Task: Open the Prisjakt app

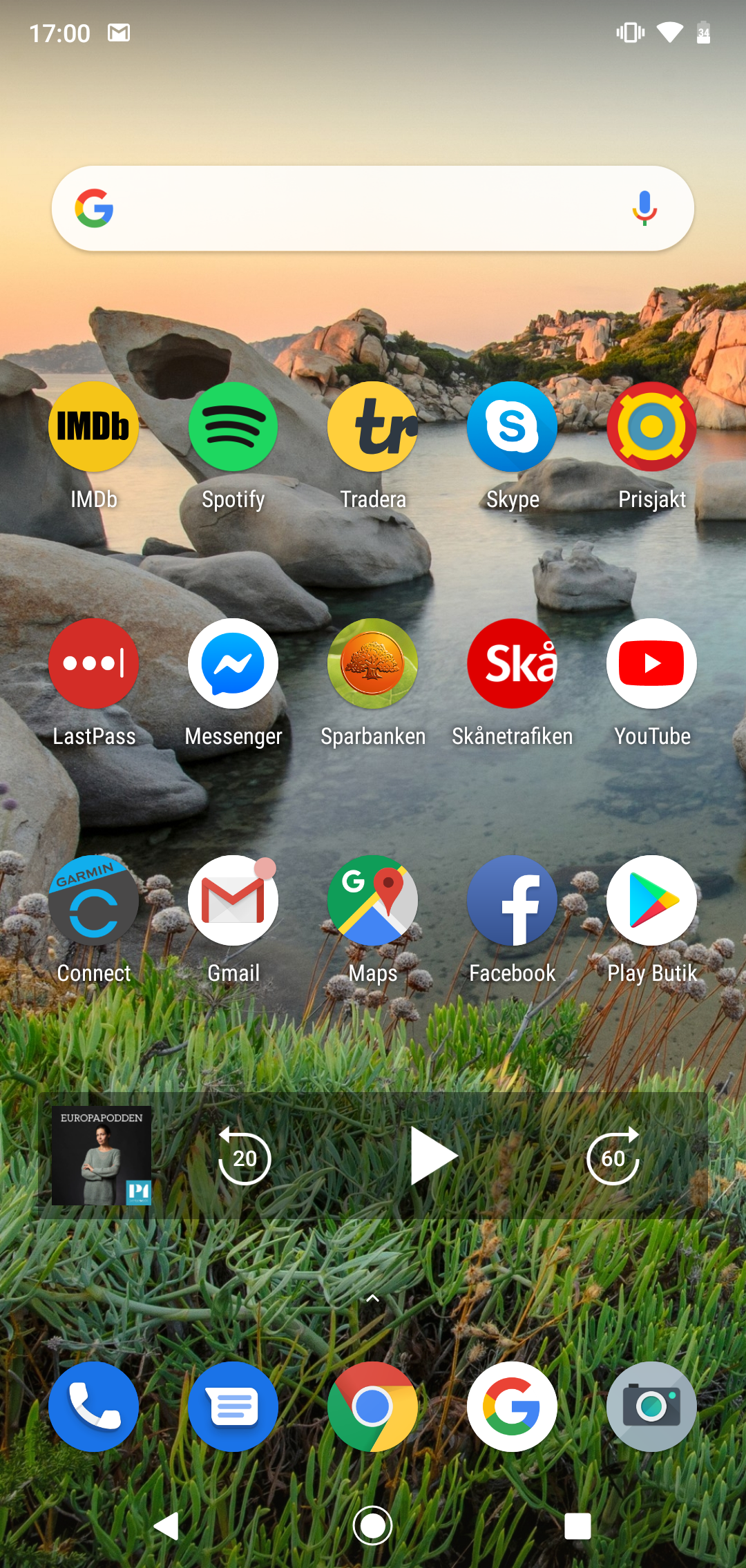Action: [x=652, y=427]
